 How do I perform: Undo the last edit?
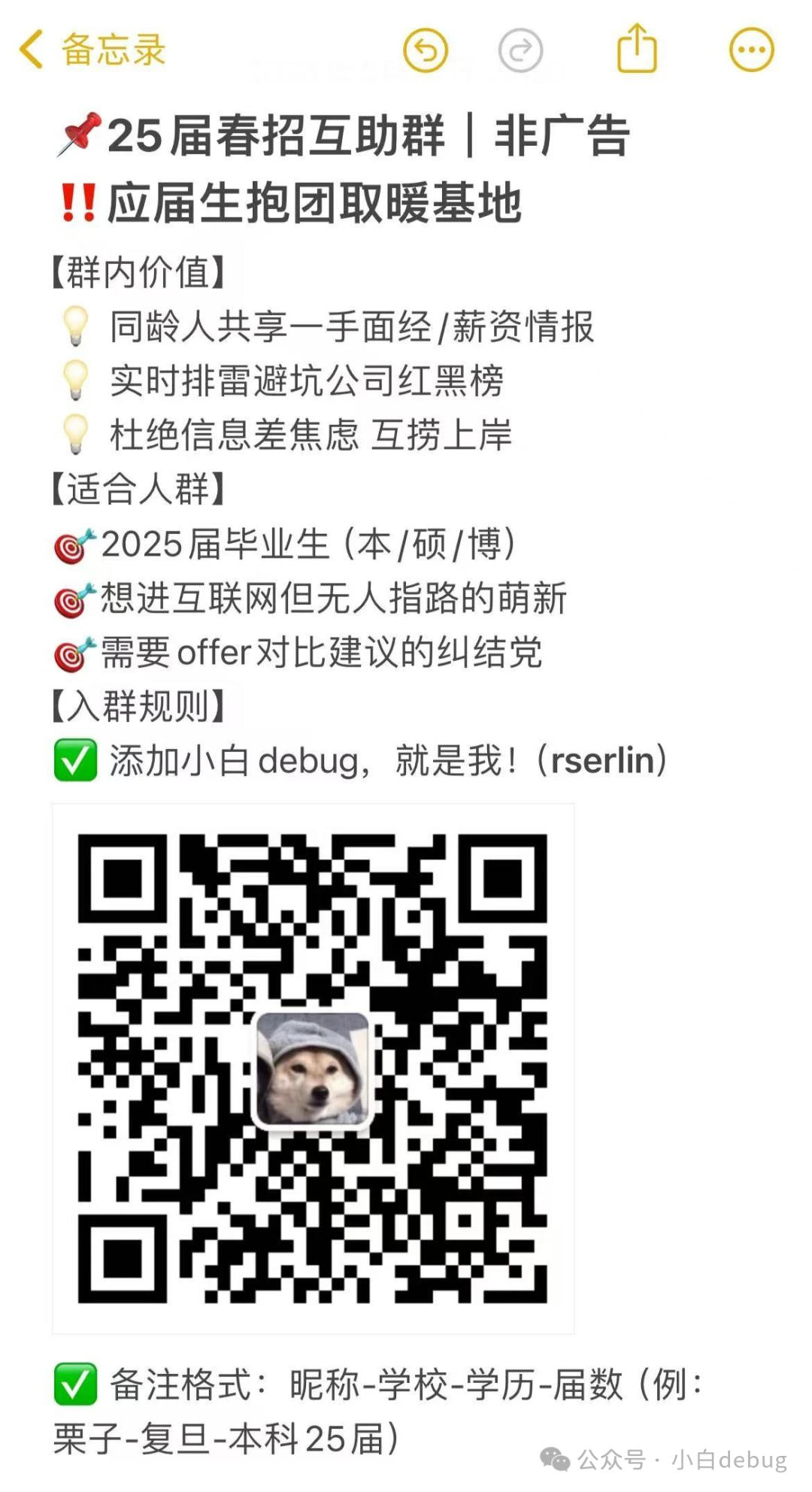pyautogui.click(x=426, y=50)
